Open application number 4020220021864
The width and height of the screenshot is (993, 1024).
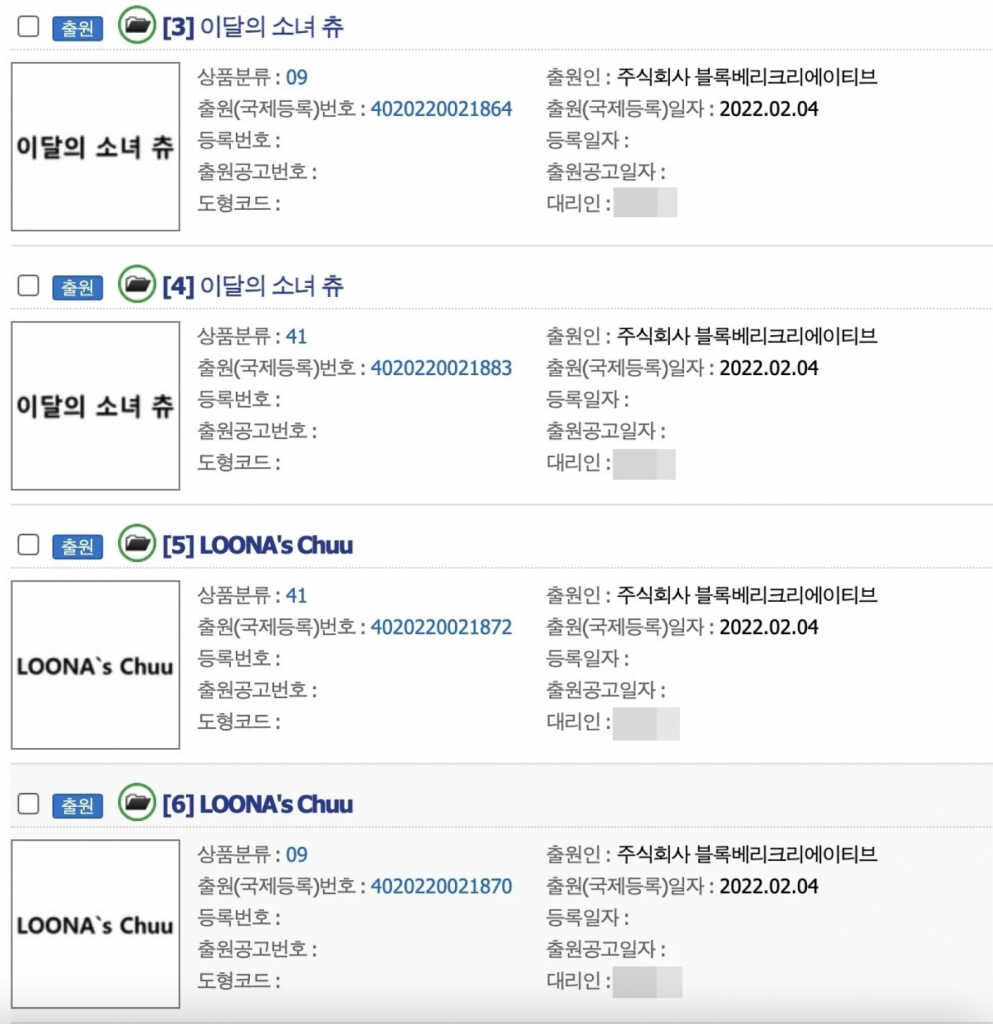tap(441, 109)
